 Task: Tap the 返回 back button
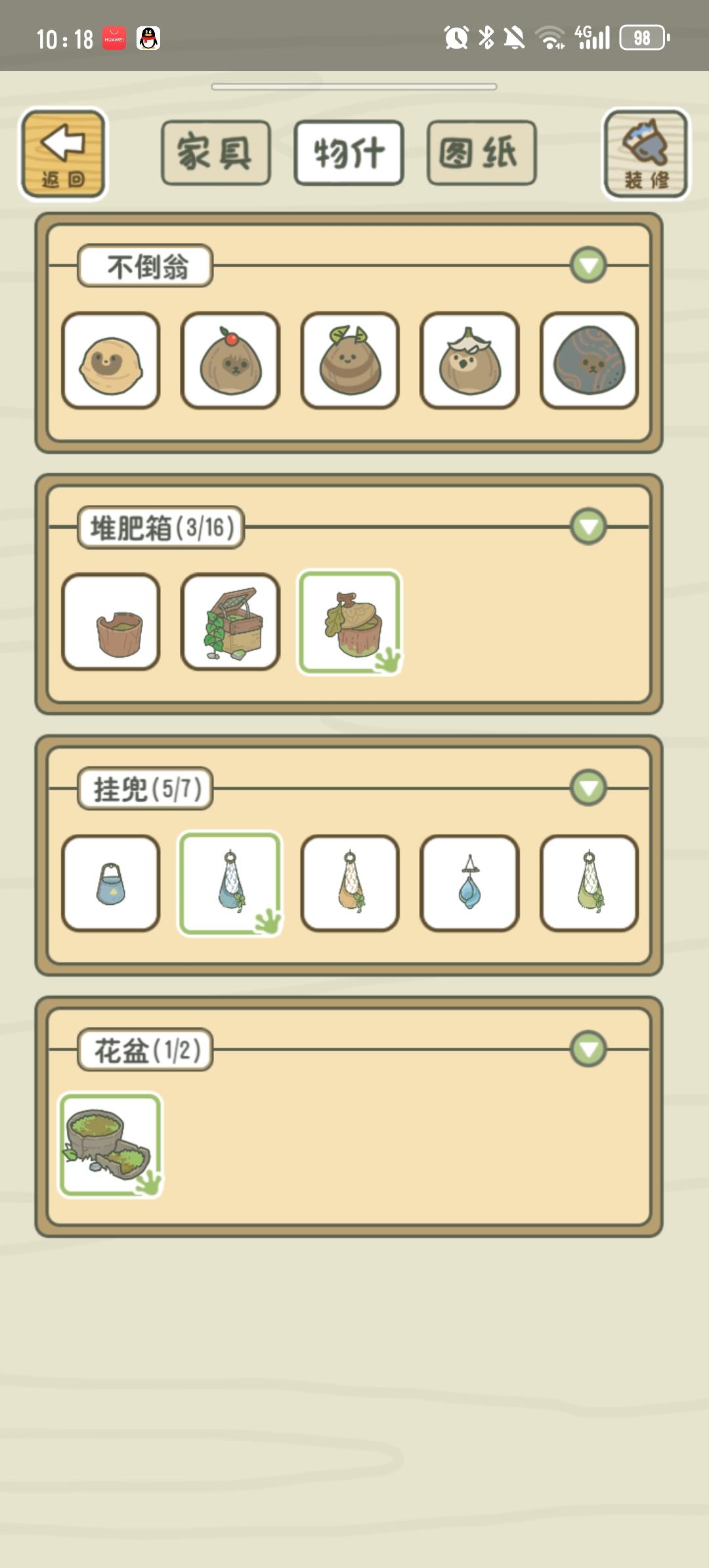(x=63, y=154)
